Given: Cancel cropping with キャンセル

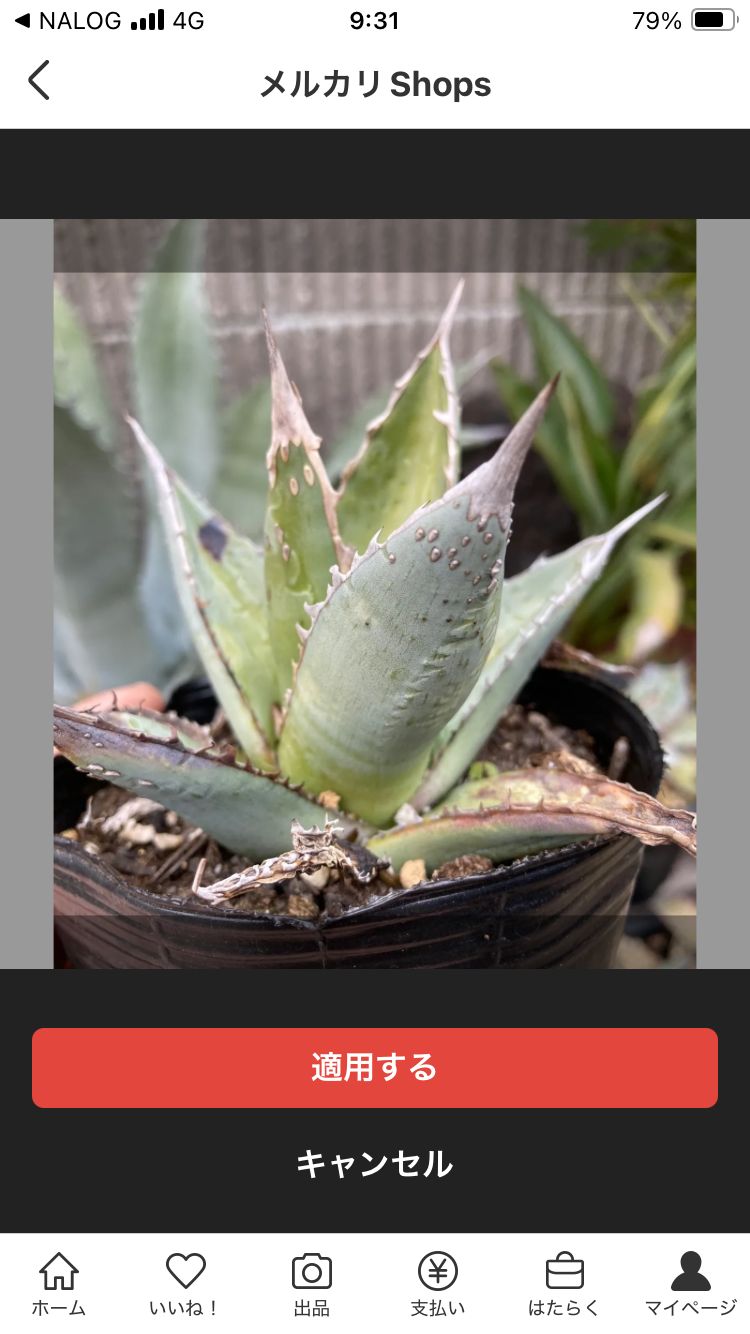Looking at the screenshot, I should click(x=375, y=1164).
